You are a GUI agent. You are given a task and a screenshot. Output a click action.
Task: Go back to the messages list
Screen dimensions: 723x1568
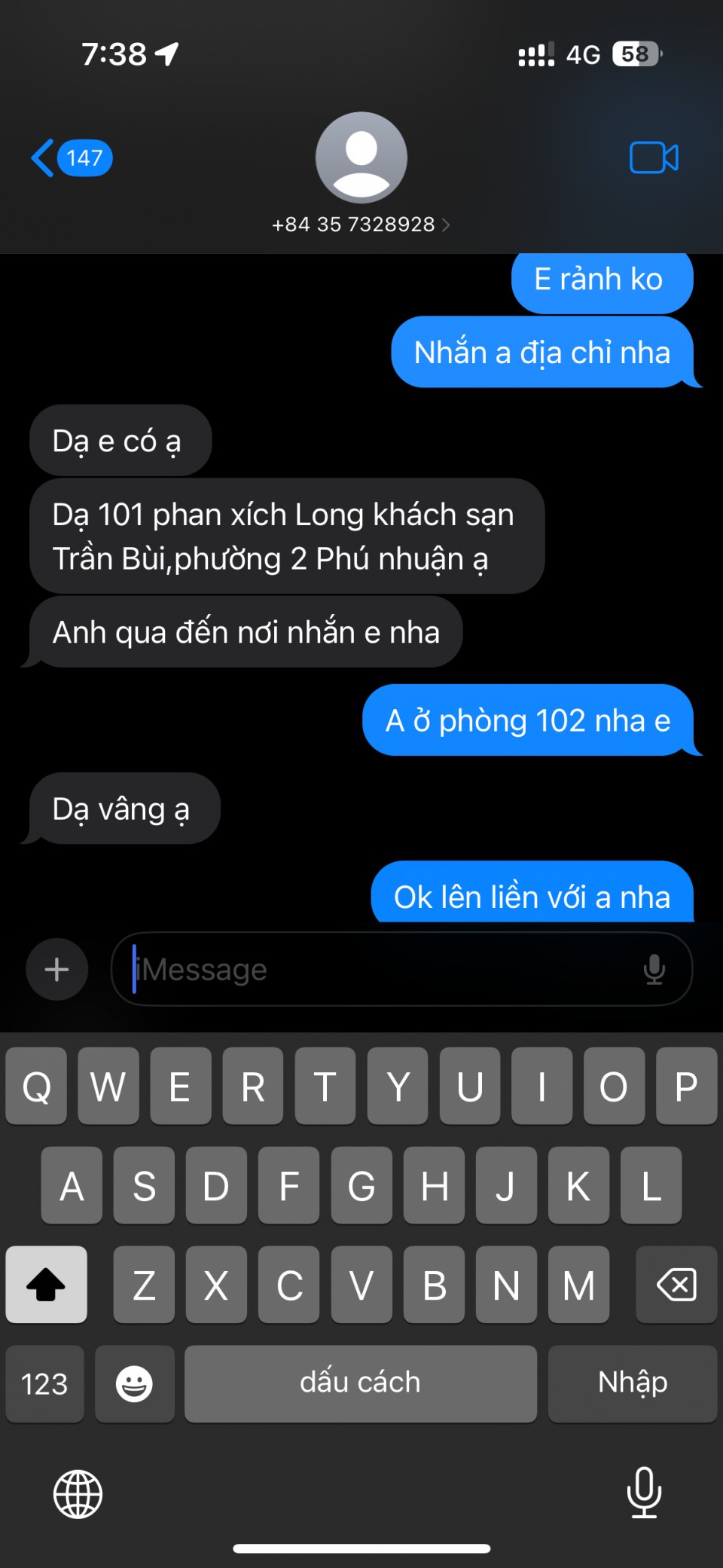click(x=70, y=158)
